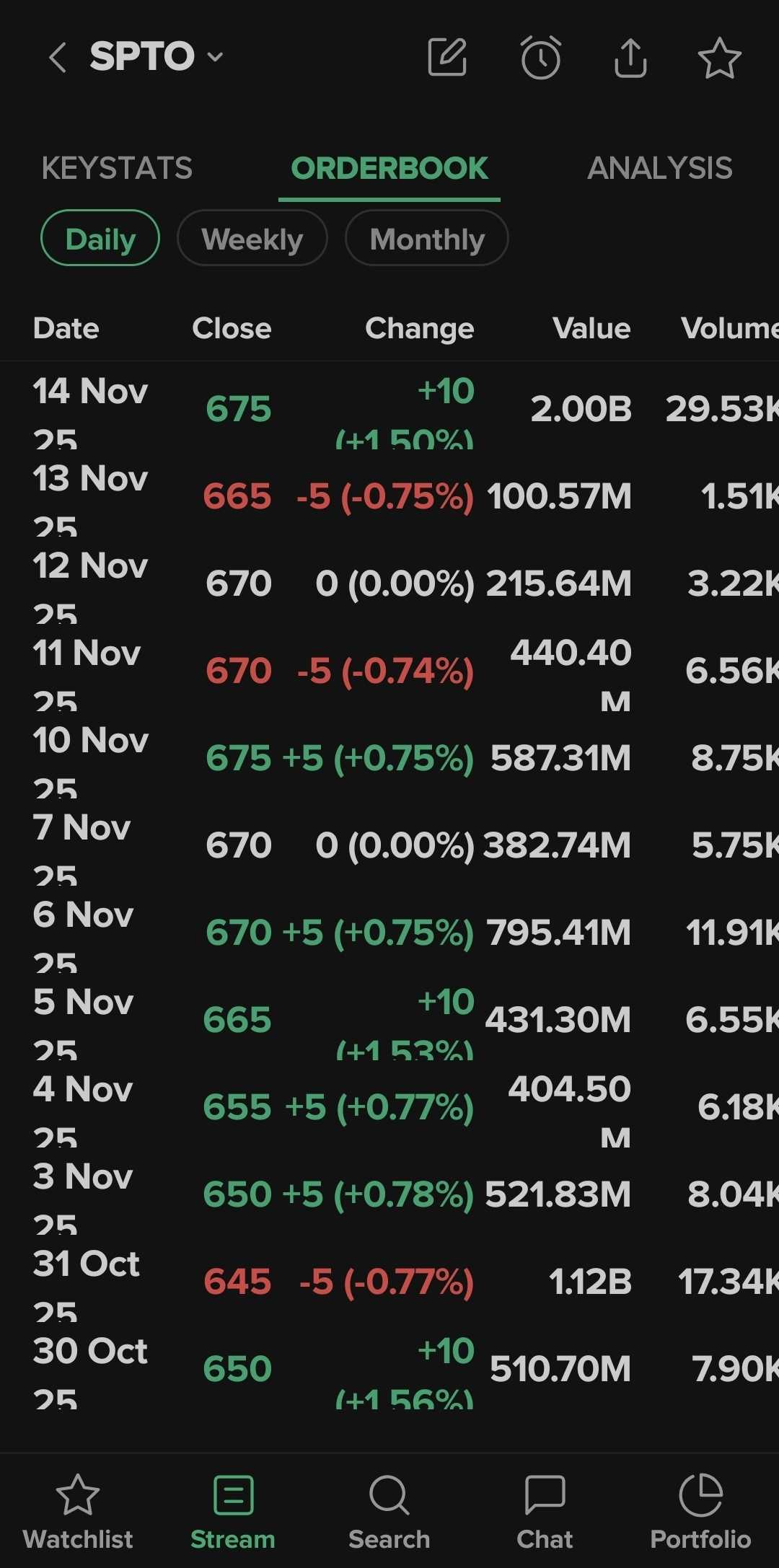Select the Daily chip
Screen dimensions: 779x1568
point(100,238)
